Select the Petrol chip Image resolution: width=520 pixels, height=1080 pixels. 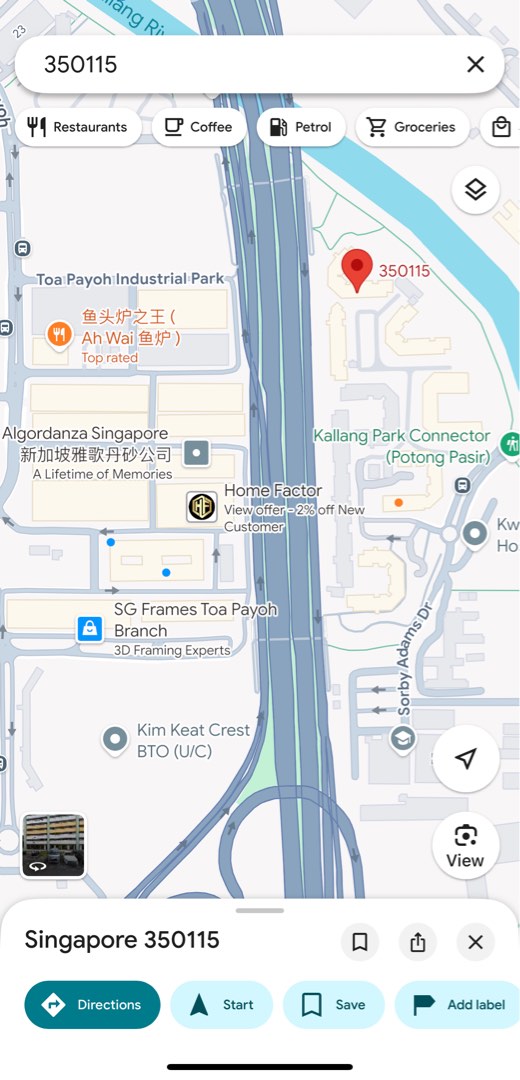[301, 127]
